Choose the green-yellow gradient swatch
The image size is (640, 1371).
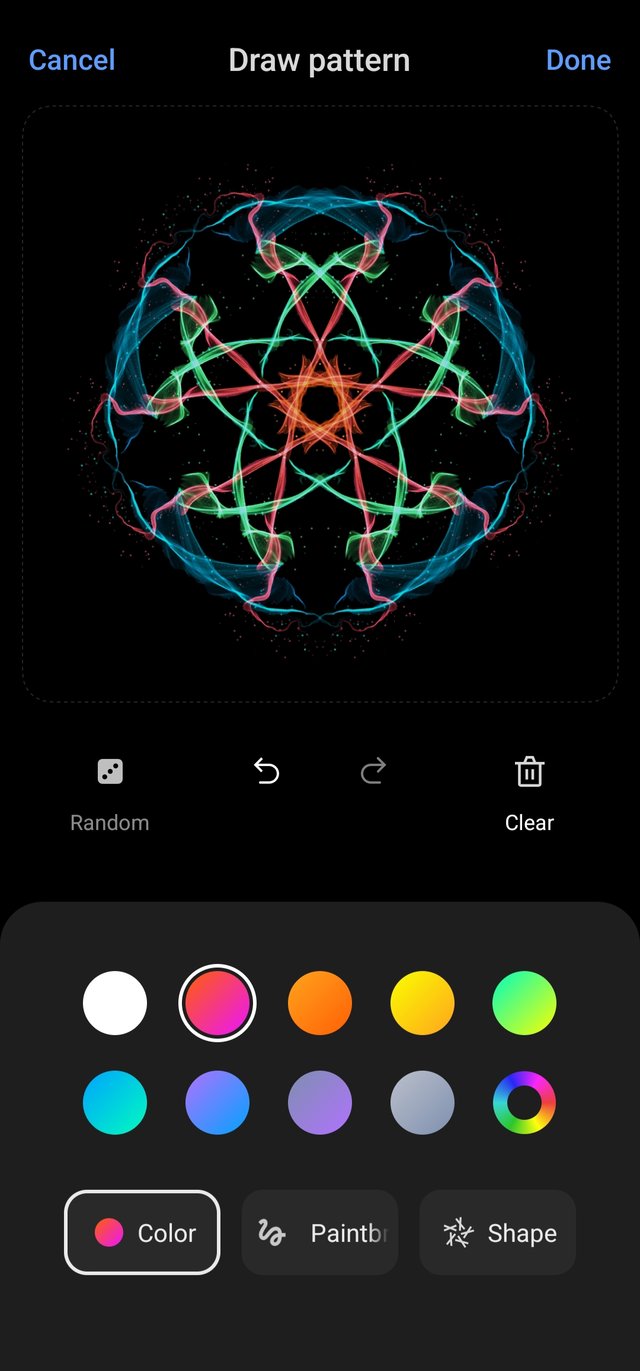[x=524, y=1002]
